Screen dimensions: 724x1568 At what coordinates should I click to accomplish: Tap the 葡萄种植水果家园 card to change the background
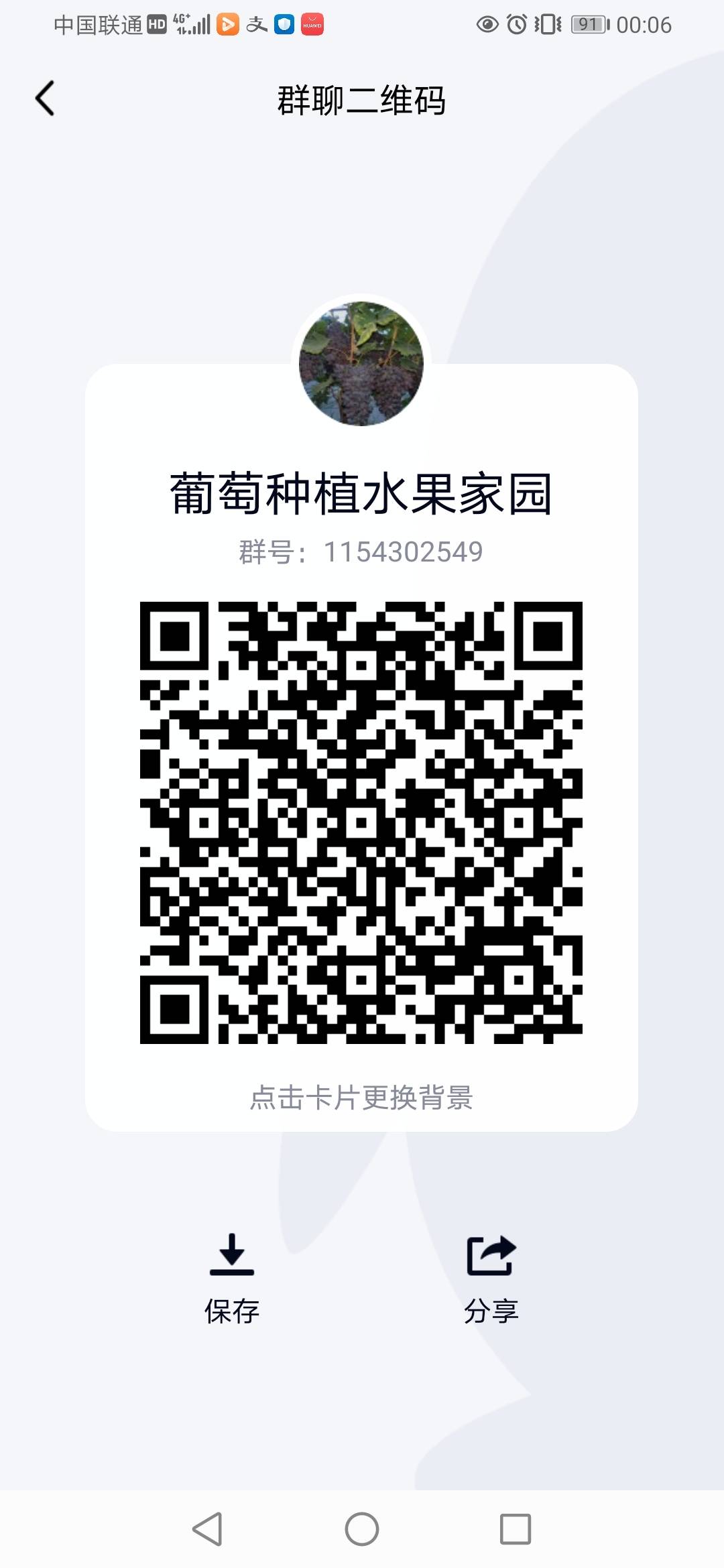click(x=361, y=747)
